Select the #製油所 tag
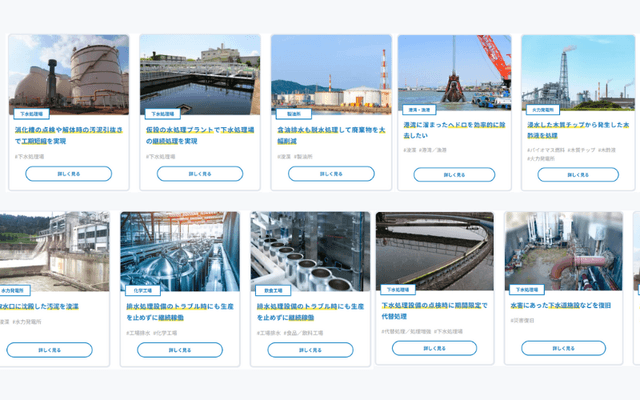The width and height of the screenshot is (640, 400). 308,157
